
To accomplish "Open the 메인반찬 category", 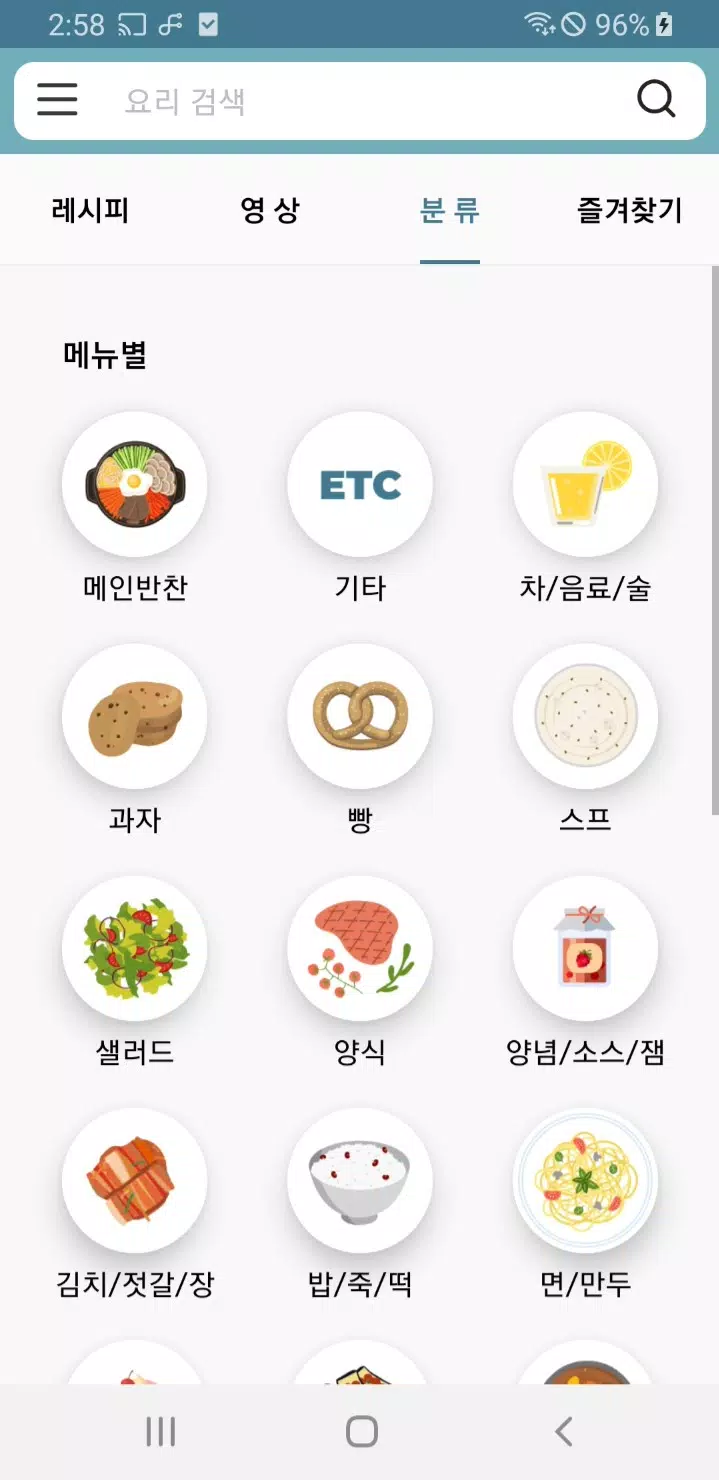I will point(135,485).
